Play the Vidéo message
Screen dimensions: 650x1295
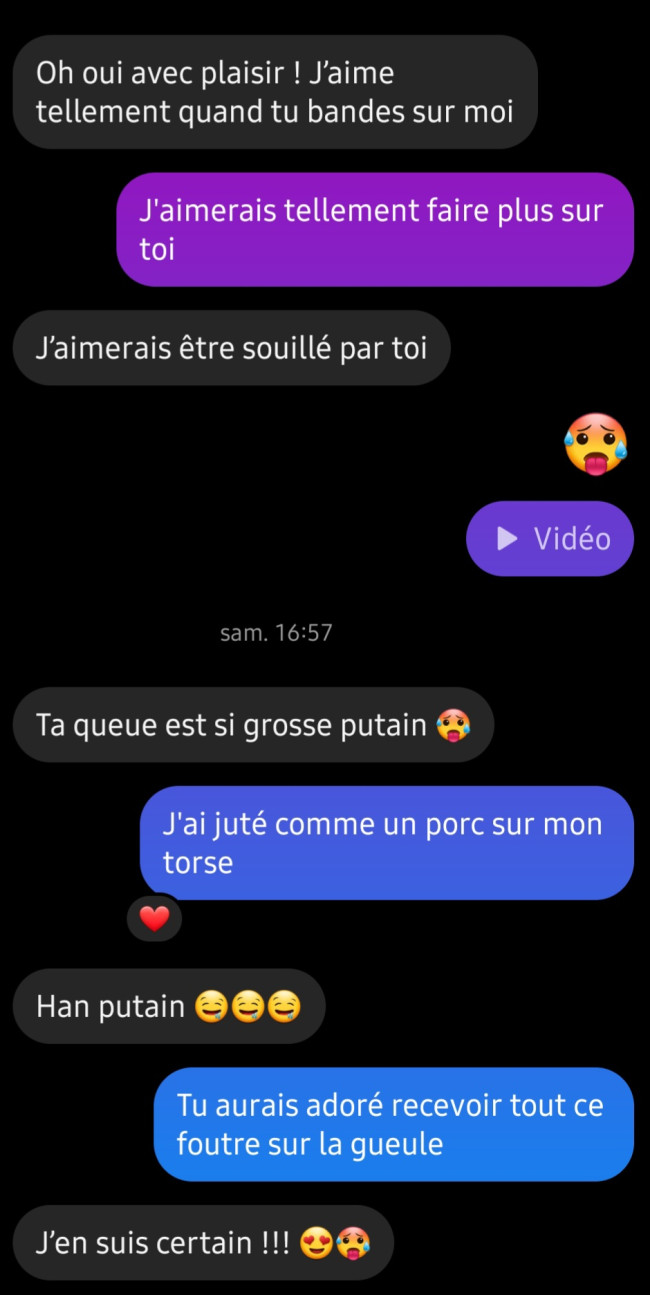(x=551, y=539)
